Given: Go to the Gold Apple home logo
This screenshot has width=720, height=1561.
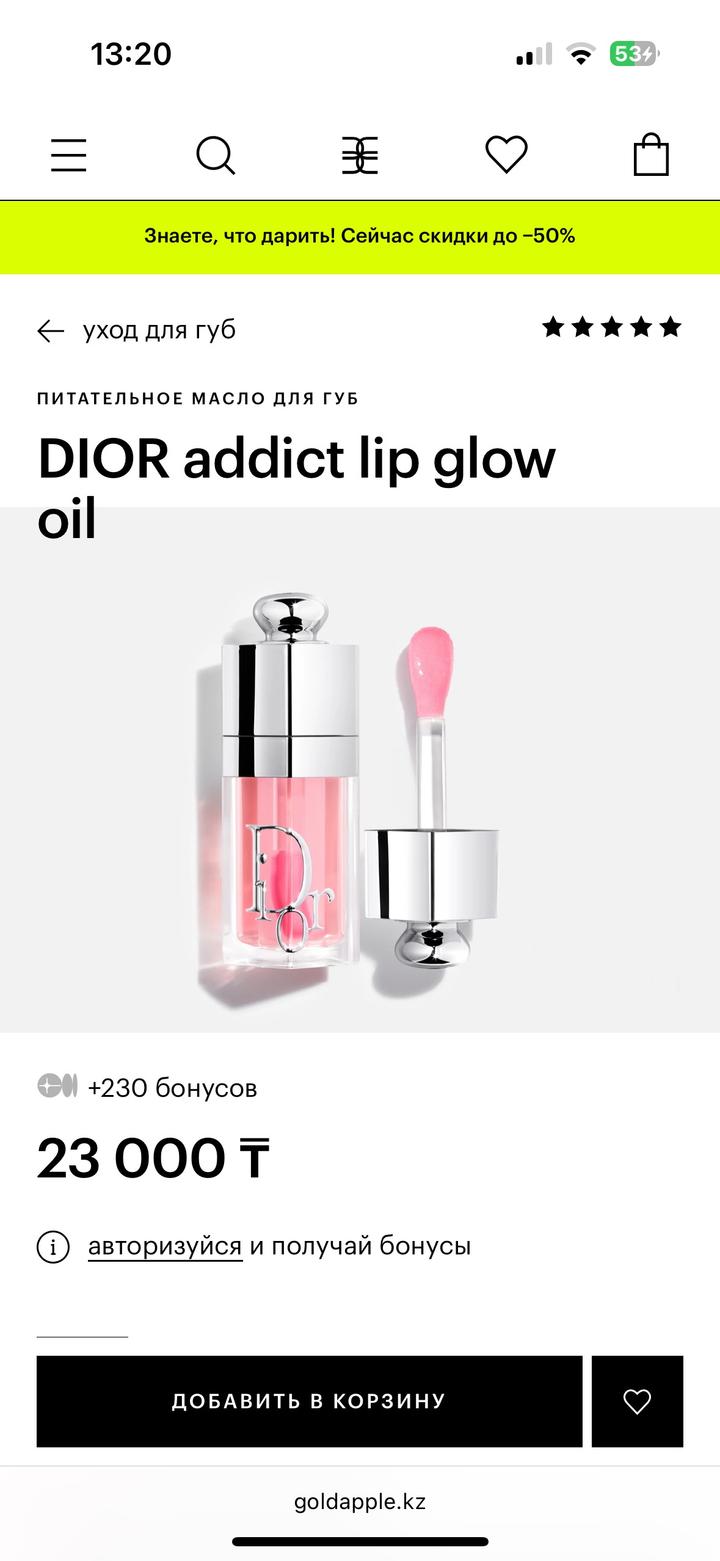Looking at the screenshot, I should (360, 155).
